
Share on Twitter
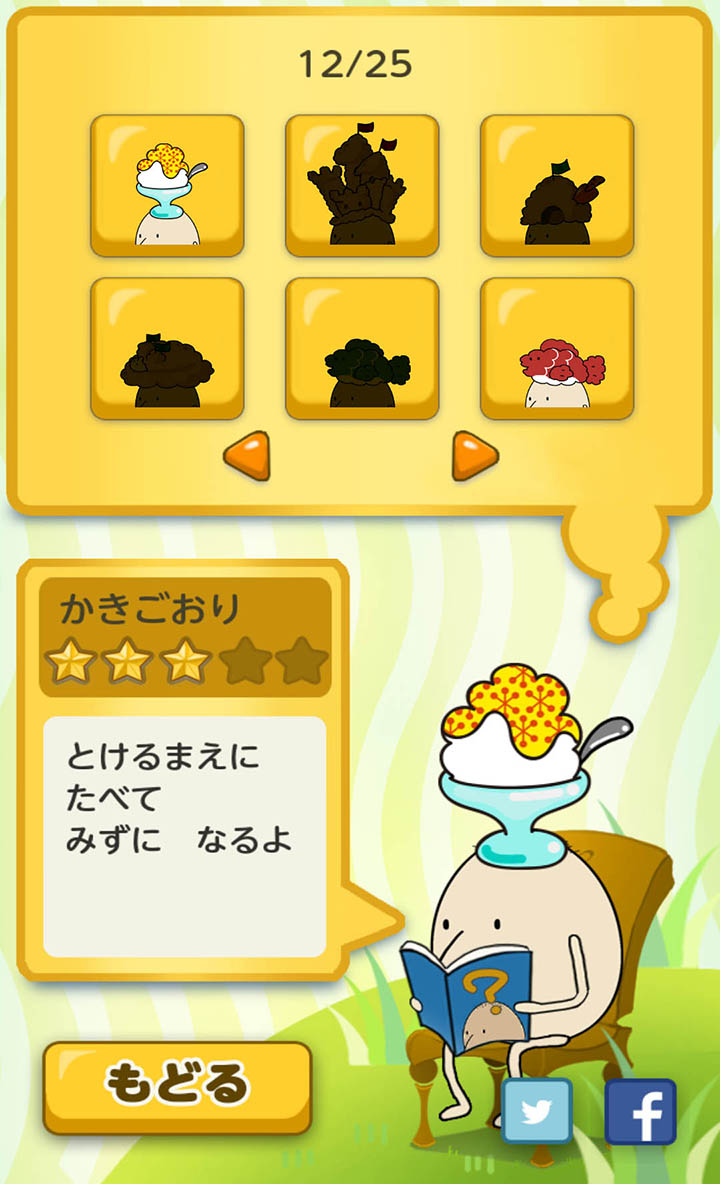[537, 1111]
